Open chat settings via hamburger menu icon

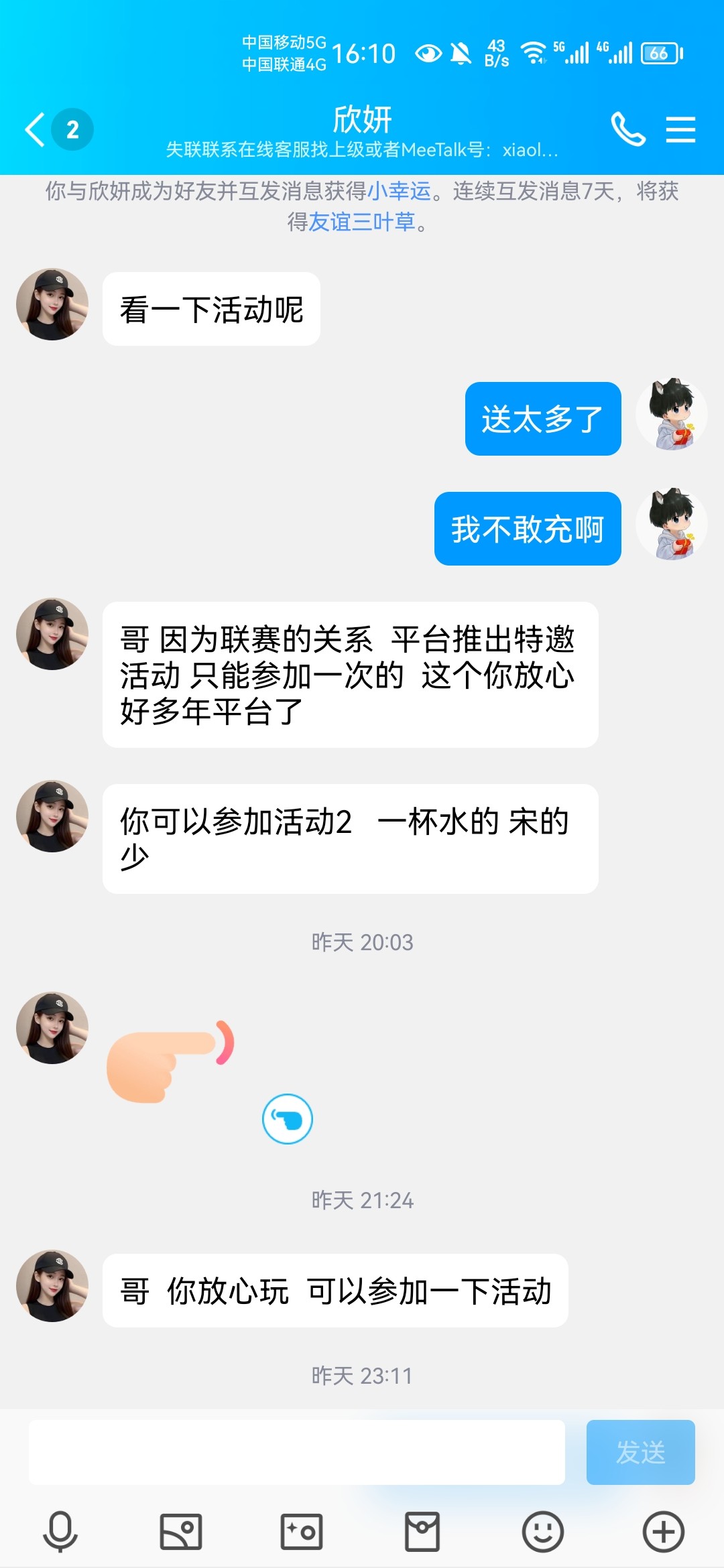680,131
